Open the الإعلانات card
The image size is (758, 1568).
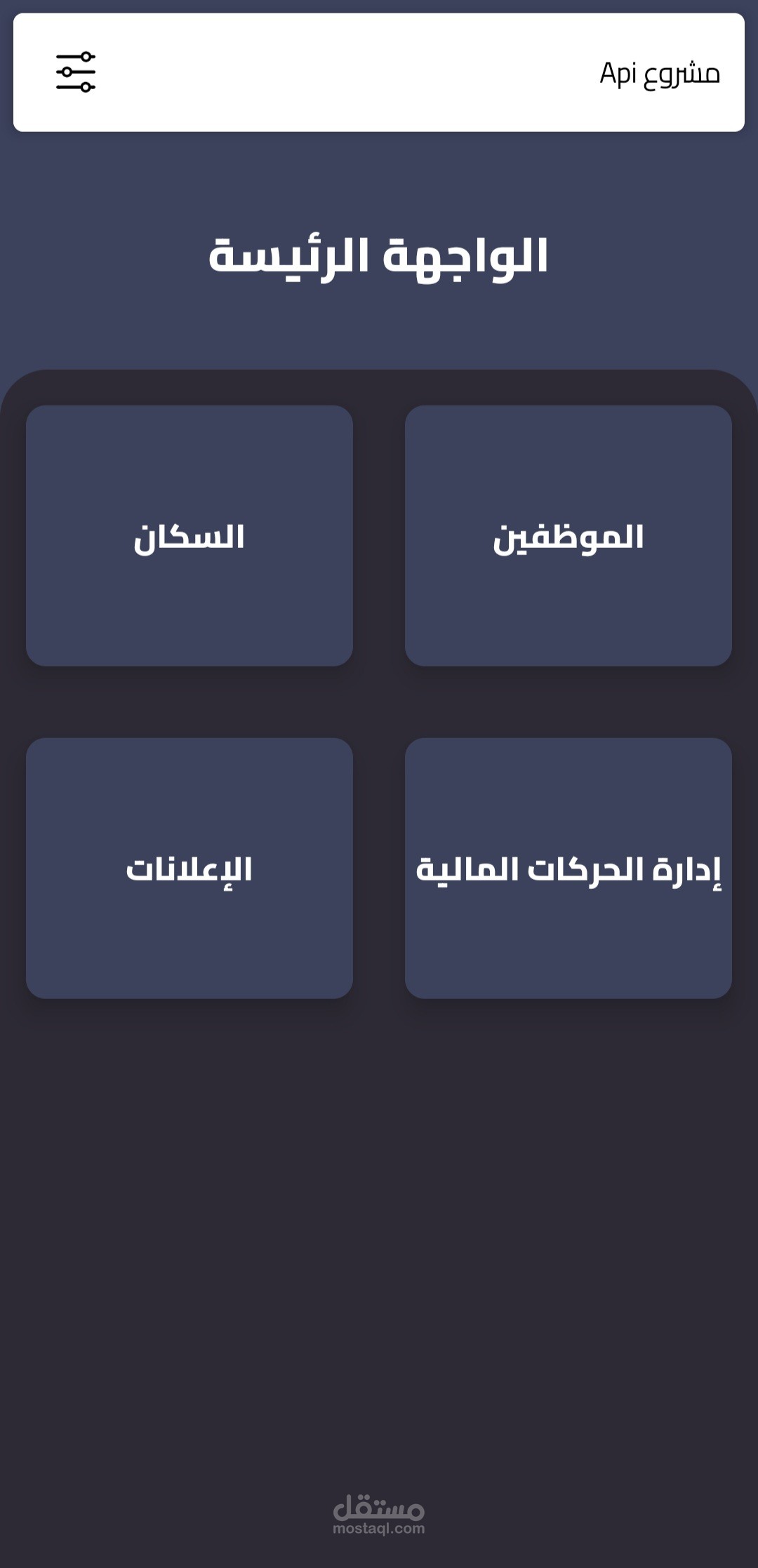pos(189,868)
